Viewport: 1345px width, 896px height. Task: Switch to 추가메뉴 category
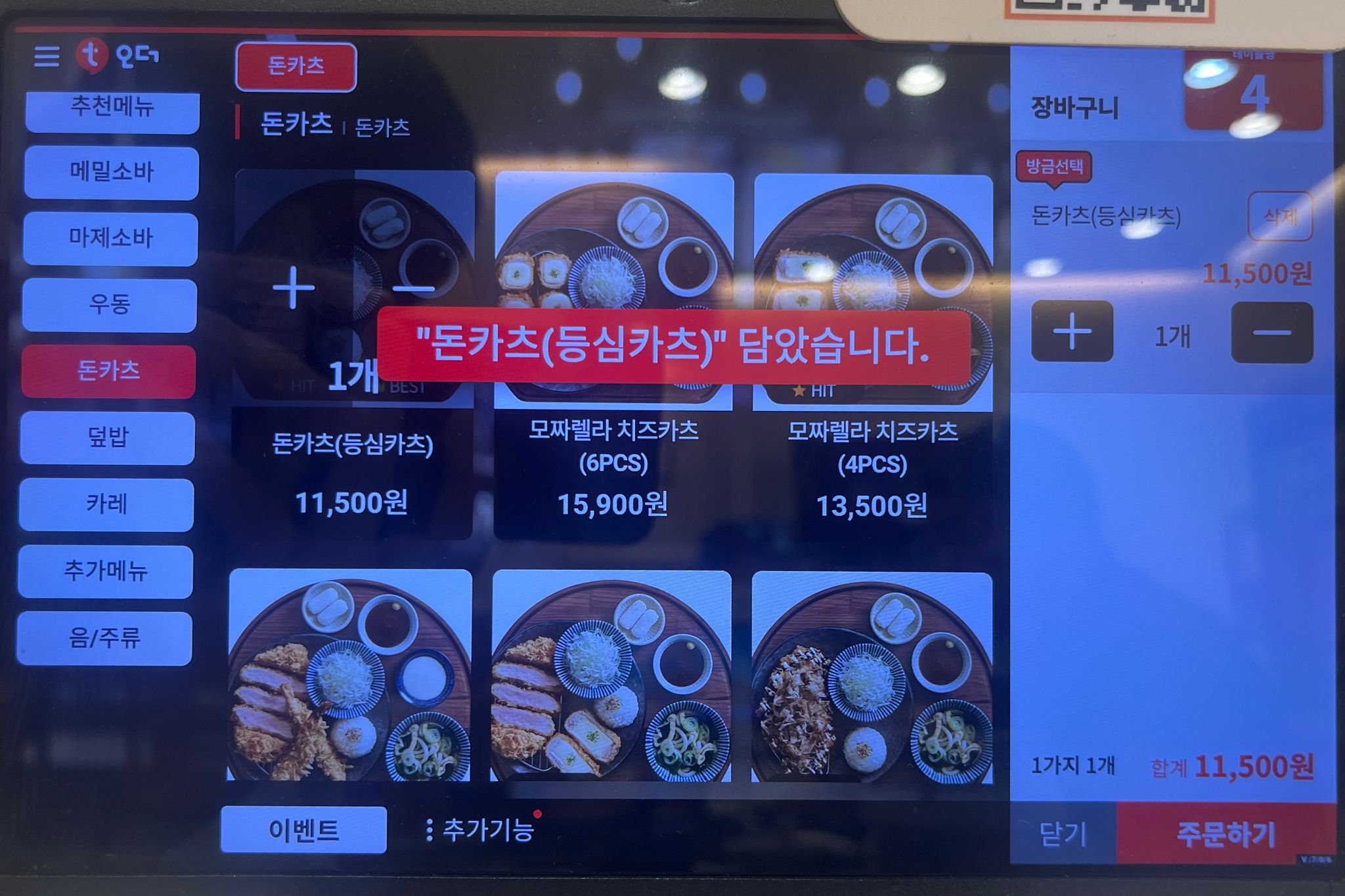pos(105,571)
